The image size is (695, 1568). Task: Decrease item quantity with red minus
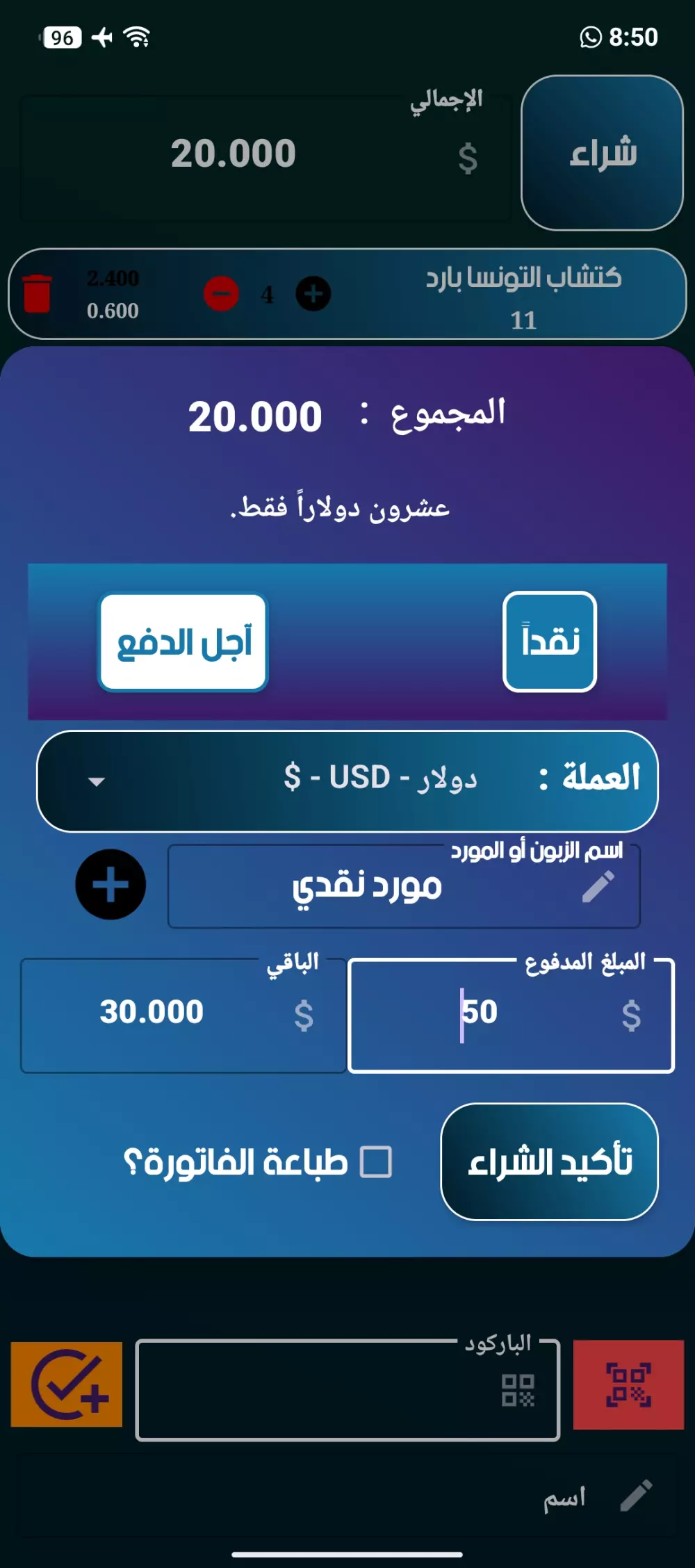221,294
